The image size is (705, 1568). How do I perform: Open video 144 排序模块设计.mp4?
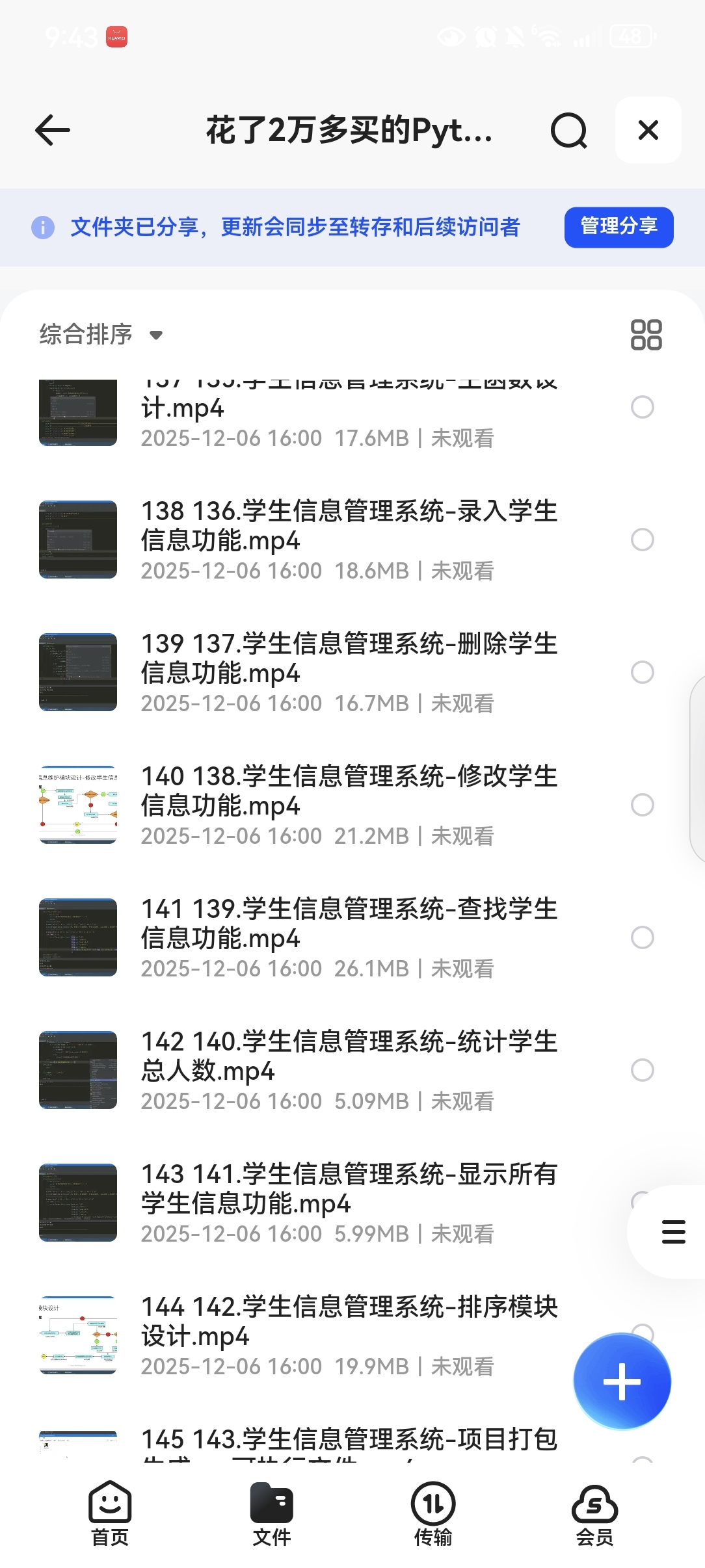(x=349, y=1322)
